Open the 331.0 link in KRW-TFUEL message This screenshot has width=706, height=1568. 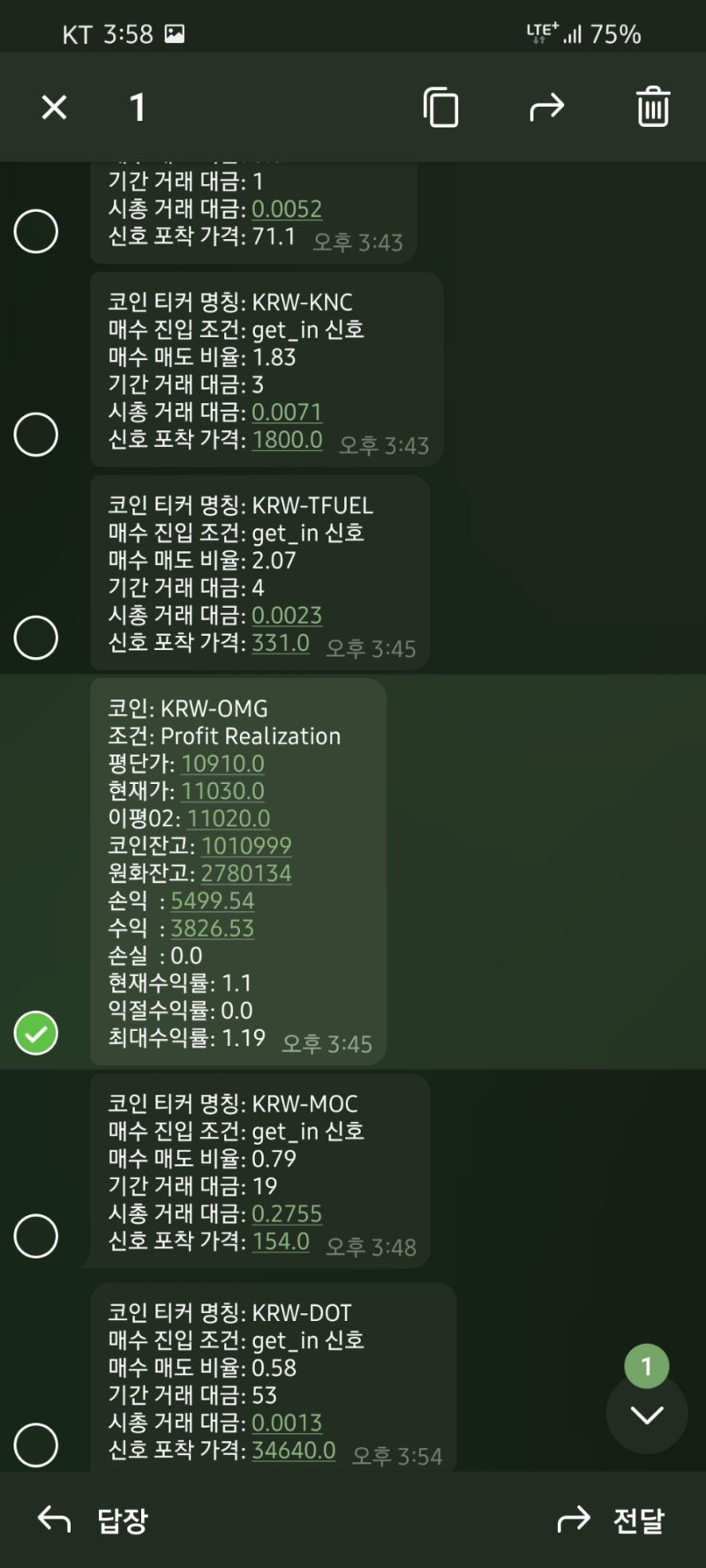[x=280, y=643]
